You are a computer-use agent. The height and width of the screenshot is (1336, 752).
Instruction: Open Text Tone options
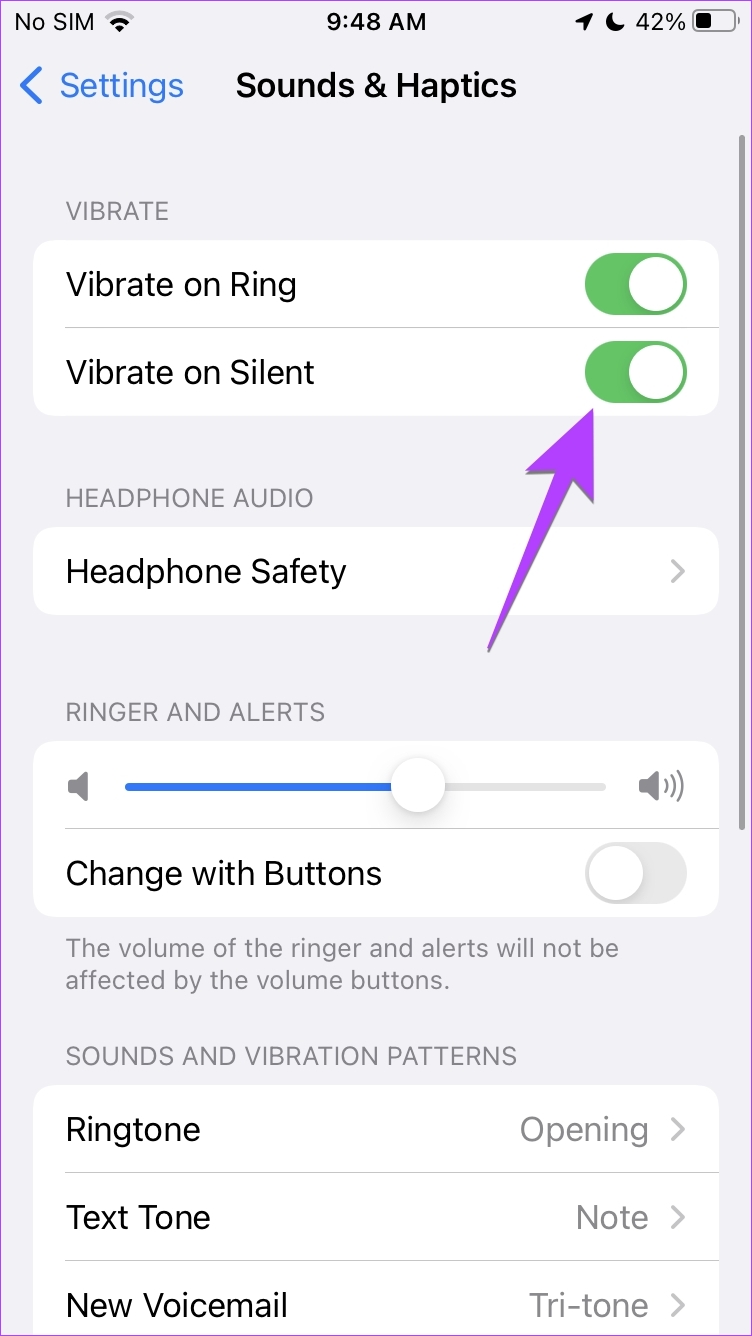[x=376, y=1217]
